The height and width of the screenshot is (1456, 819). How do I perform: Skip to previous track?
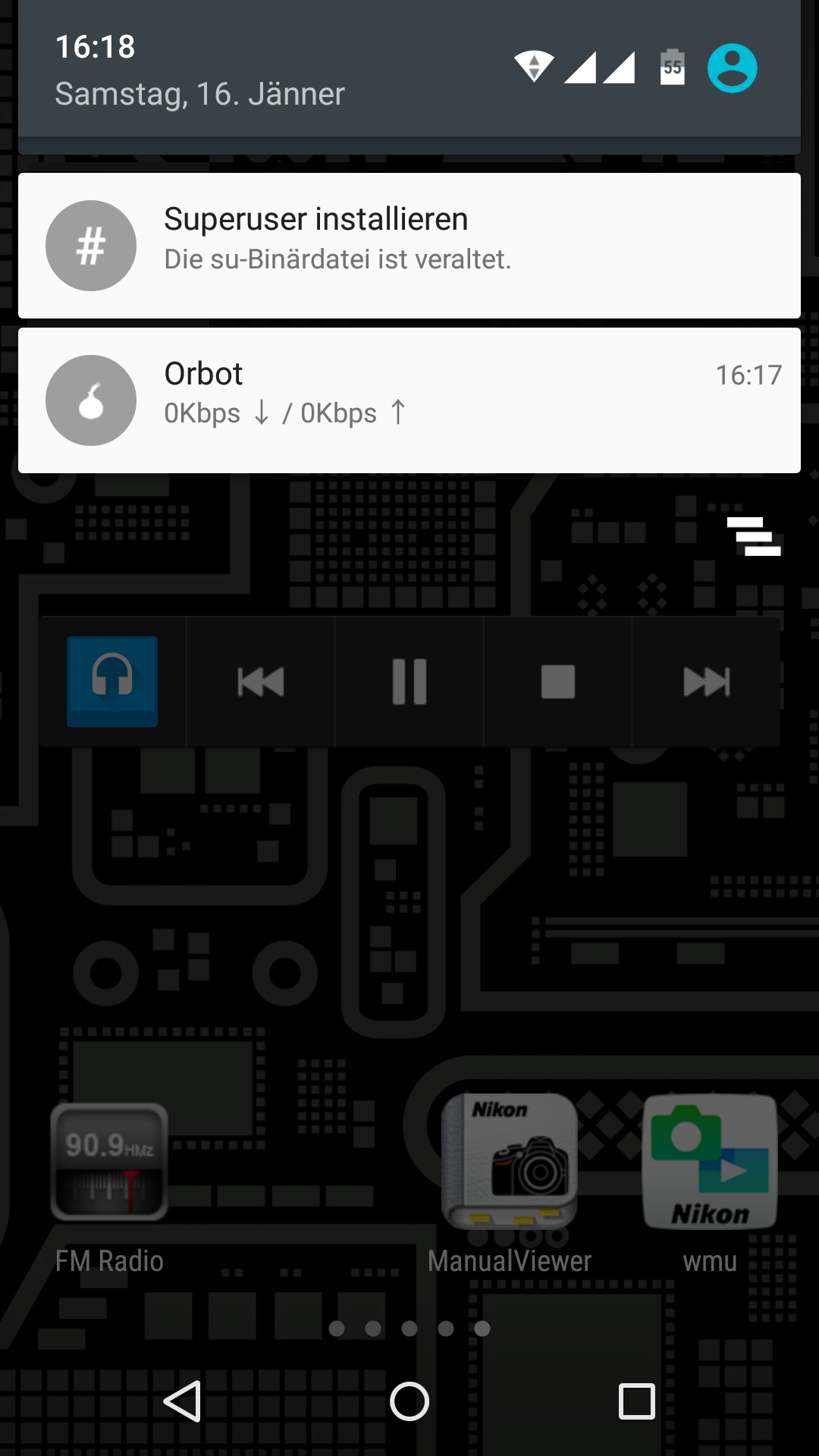[x=260, y=682]
